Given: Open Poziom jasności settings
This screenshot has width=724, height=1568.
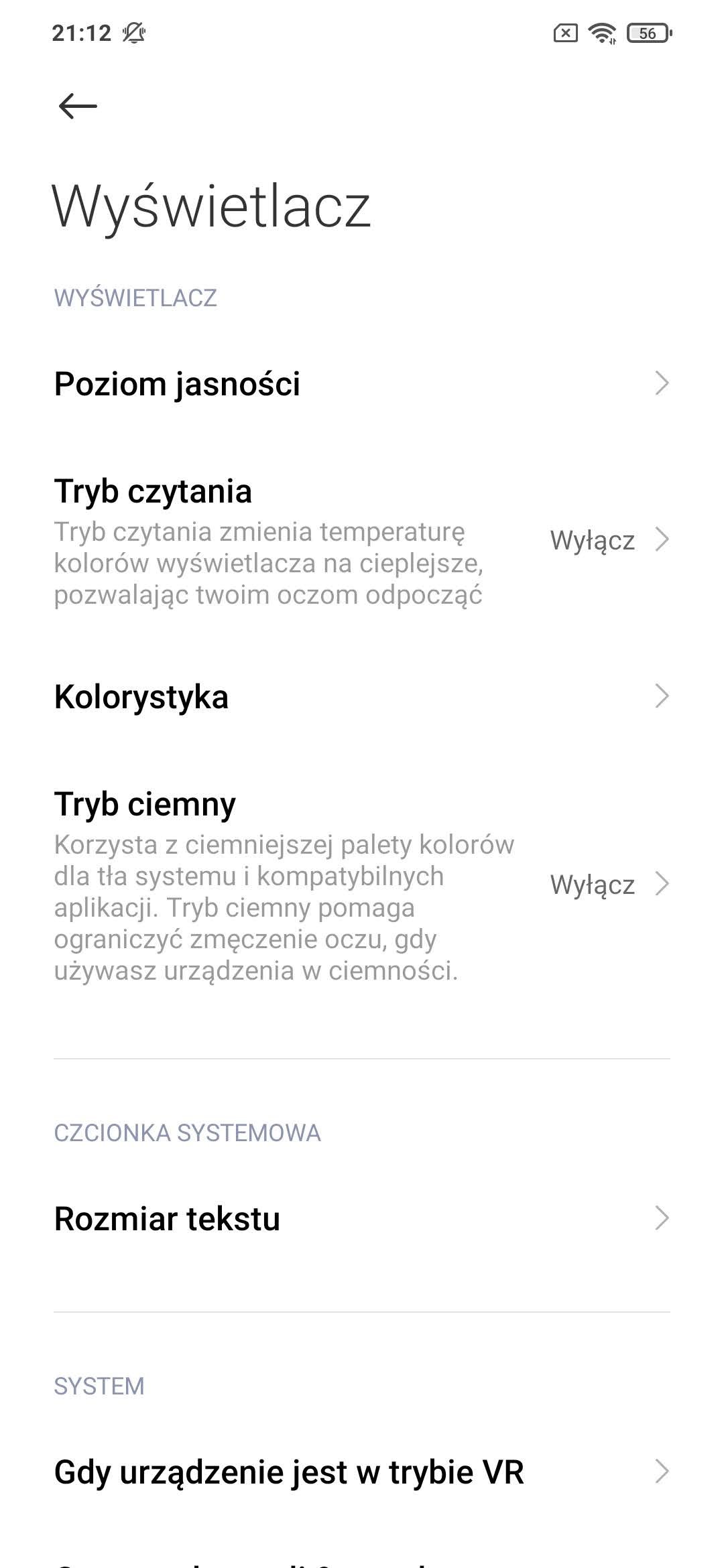Looking at the screenshot, I should (x=362, y=384).
